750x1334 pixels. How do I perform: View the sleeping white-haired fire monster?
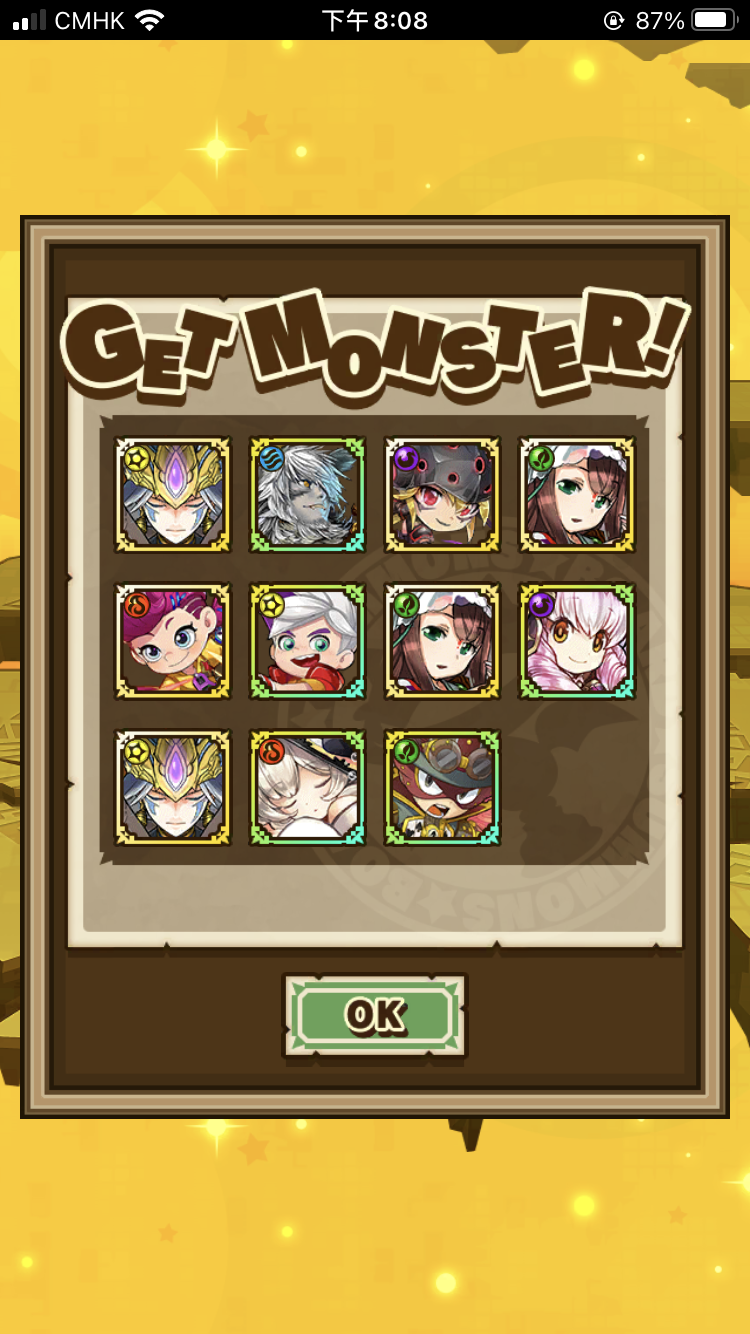pos(307,788)
